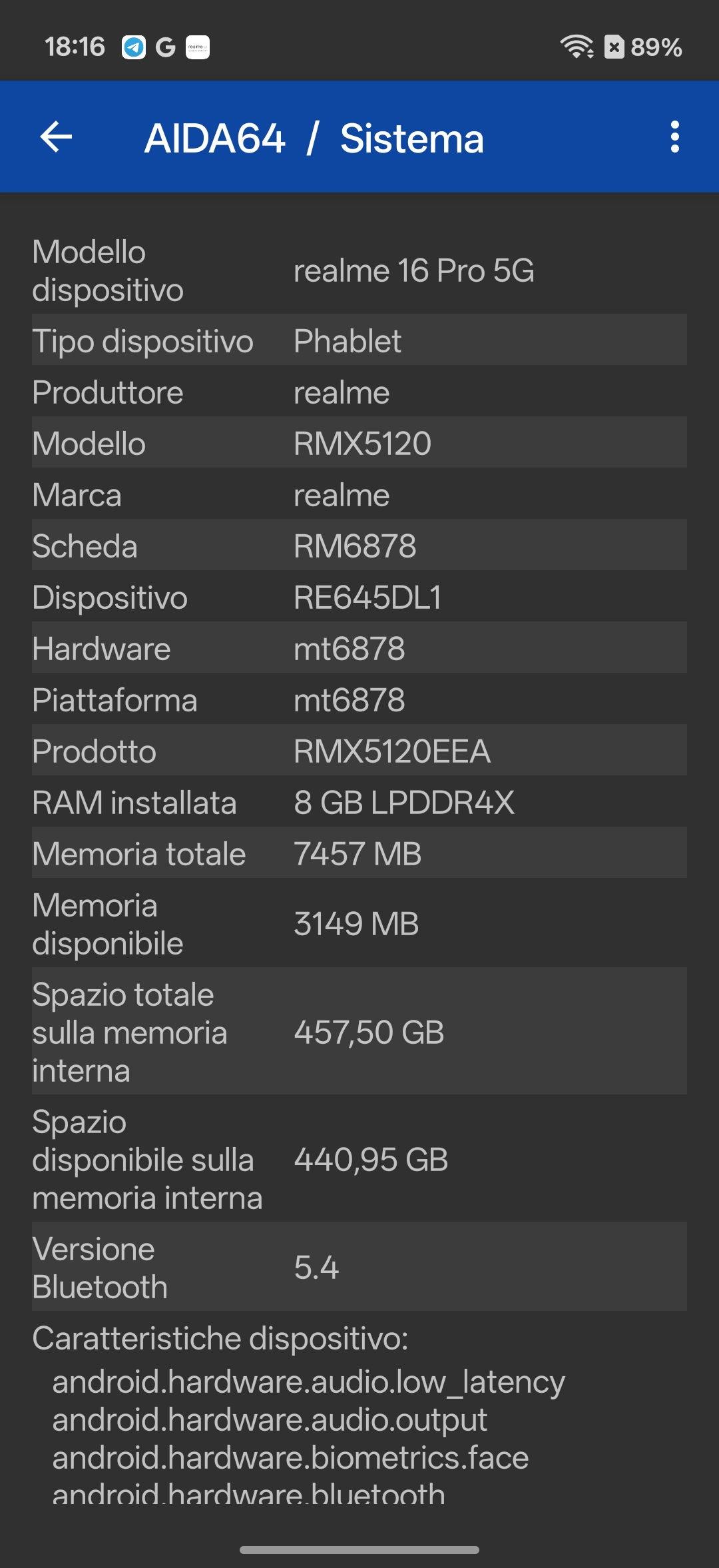Open the three-dot overflow menu
This screenshot has height=1568, width=719.
pos(674,137)
